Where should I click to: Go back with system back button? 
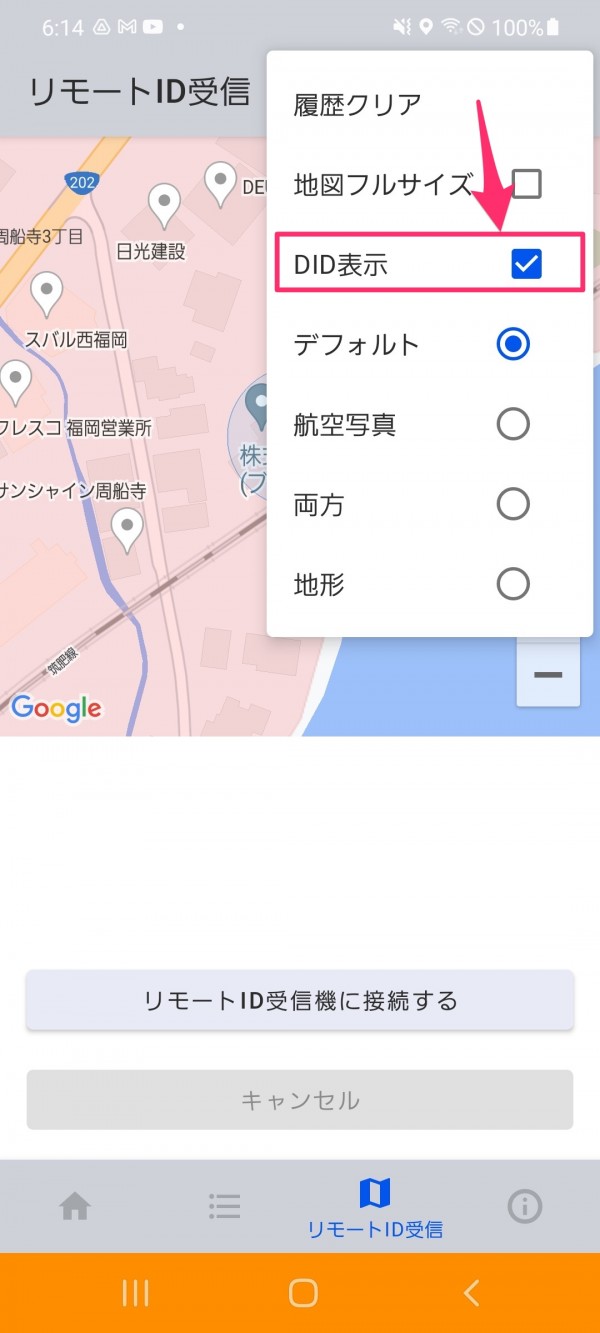click(472, 1293)
